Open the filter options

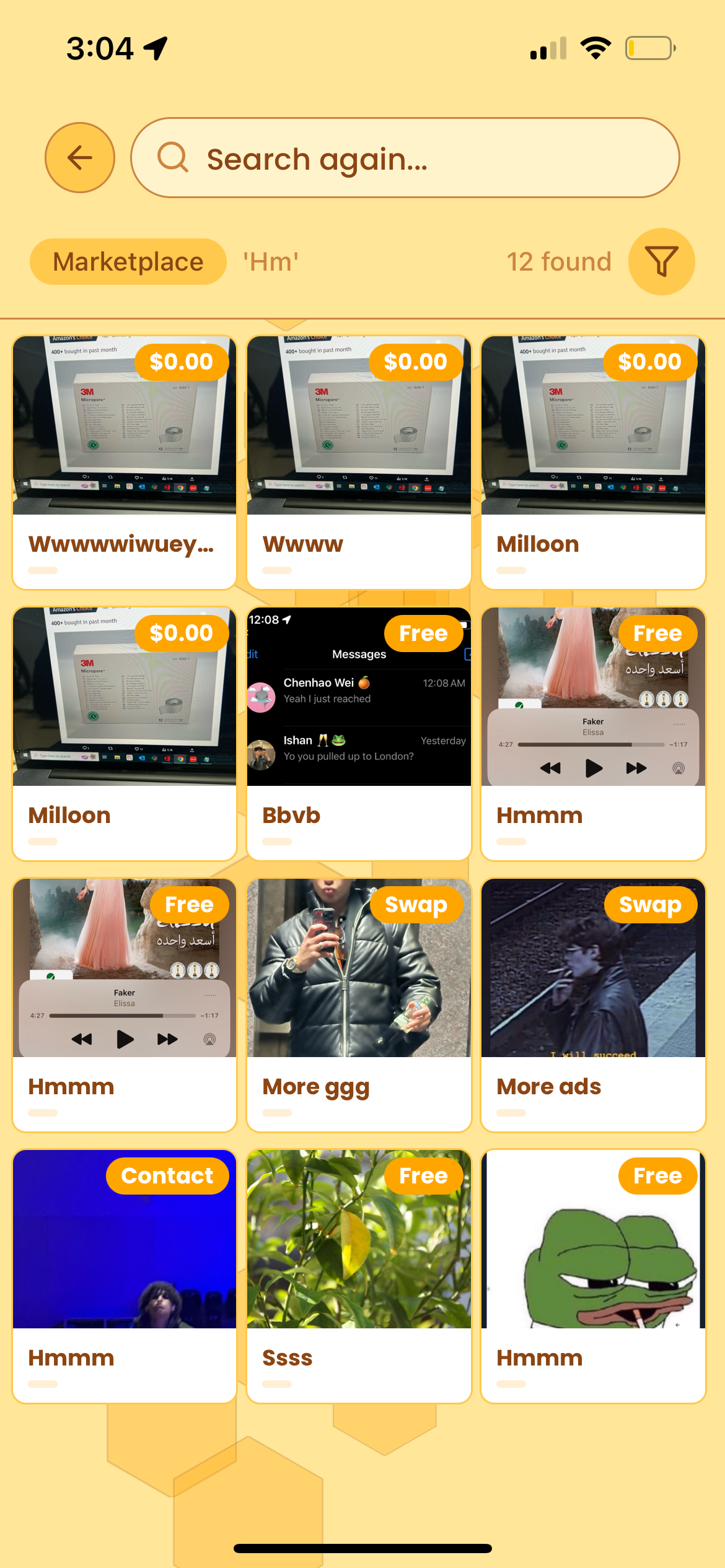[661, 261]
